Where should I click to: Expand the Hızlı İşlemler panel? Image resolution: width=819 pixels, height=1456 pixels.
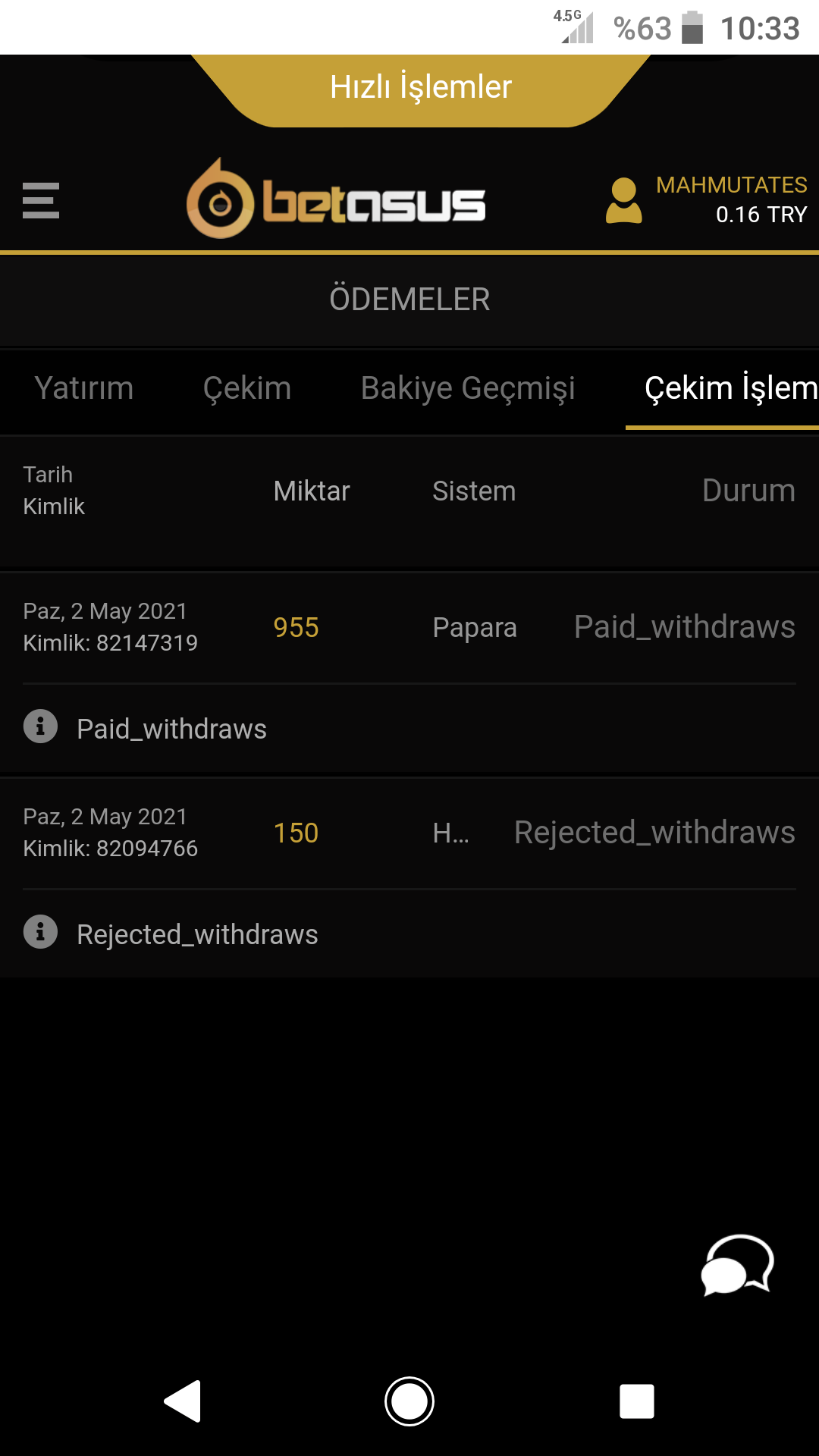click(x=421, y=88)
